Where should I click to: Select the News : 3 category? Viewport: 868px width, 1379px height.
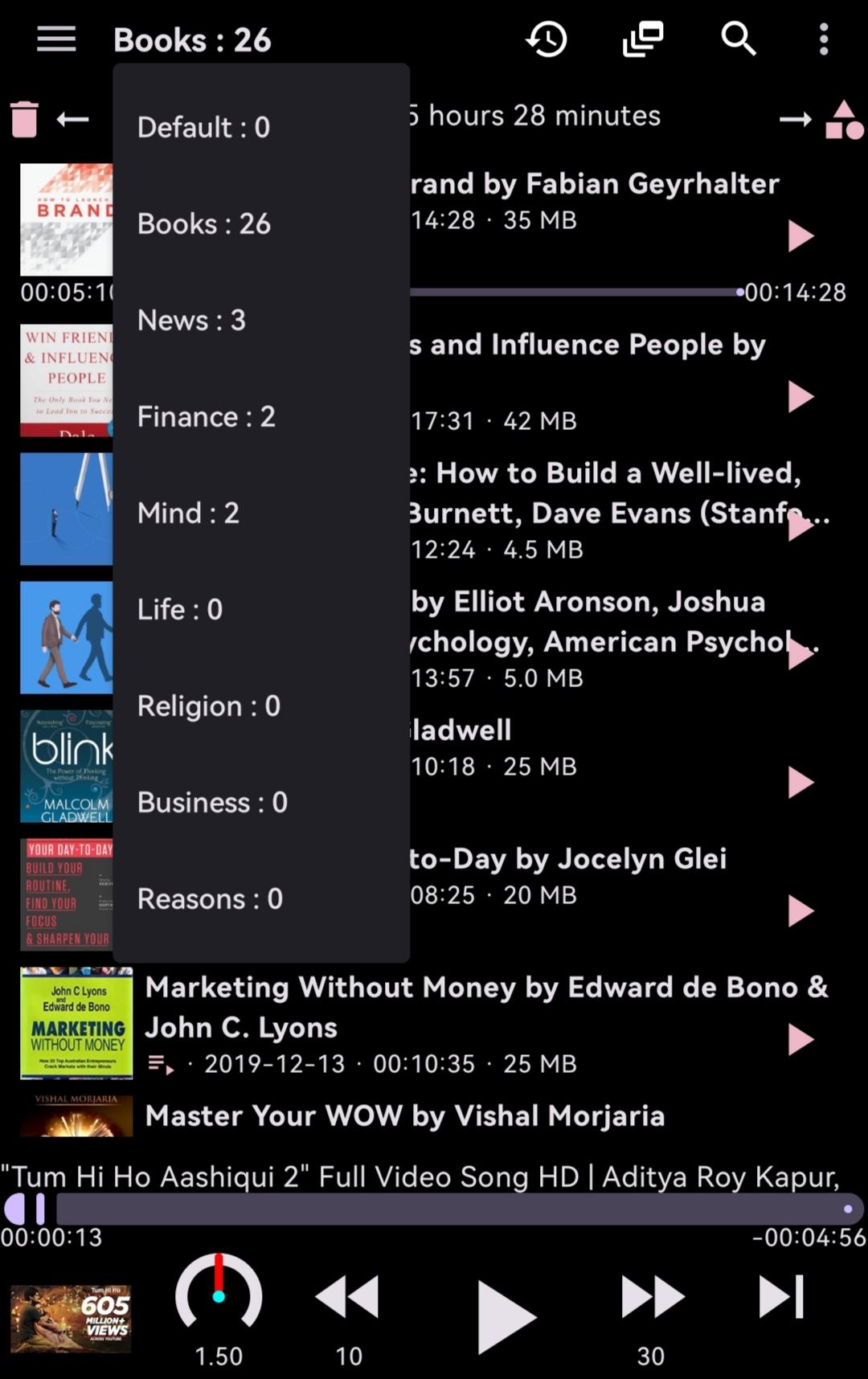tap(191, 320)
